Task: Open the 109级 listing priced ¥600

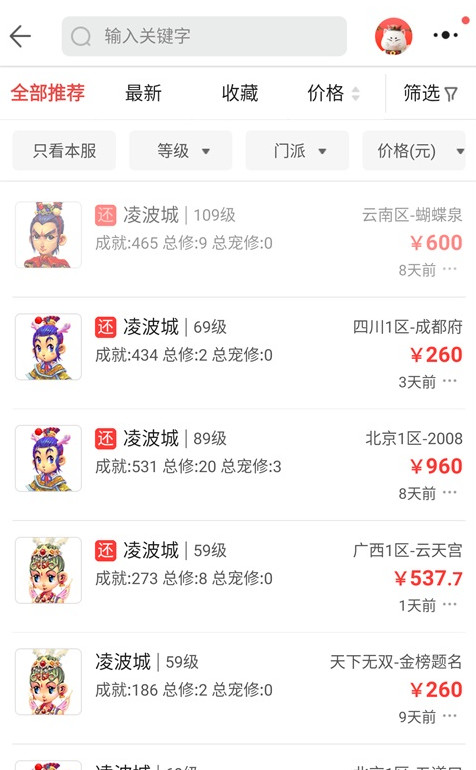Action: (239, 241)
